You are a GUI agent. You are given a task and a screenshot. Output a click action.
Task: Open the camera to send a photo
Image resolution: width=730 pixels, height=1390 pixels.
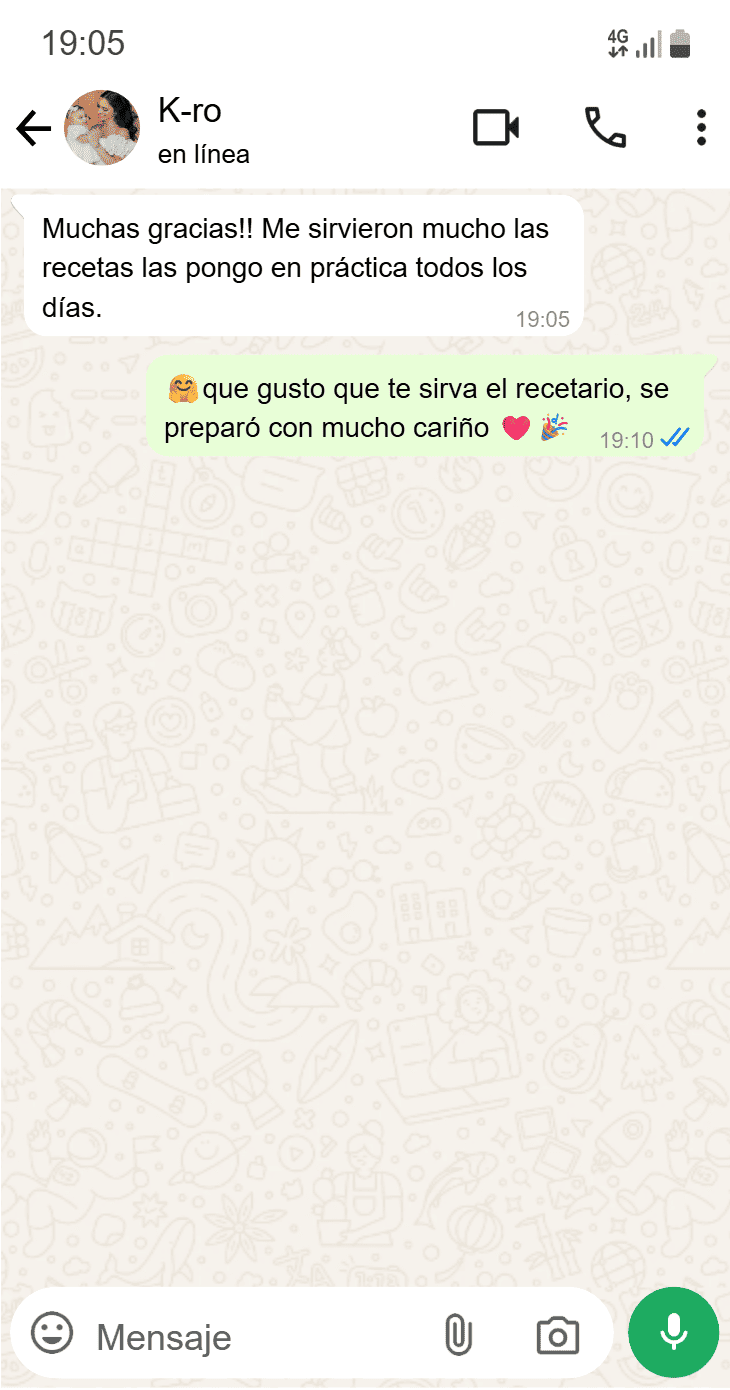[558, 1335]
